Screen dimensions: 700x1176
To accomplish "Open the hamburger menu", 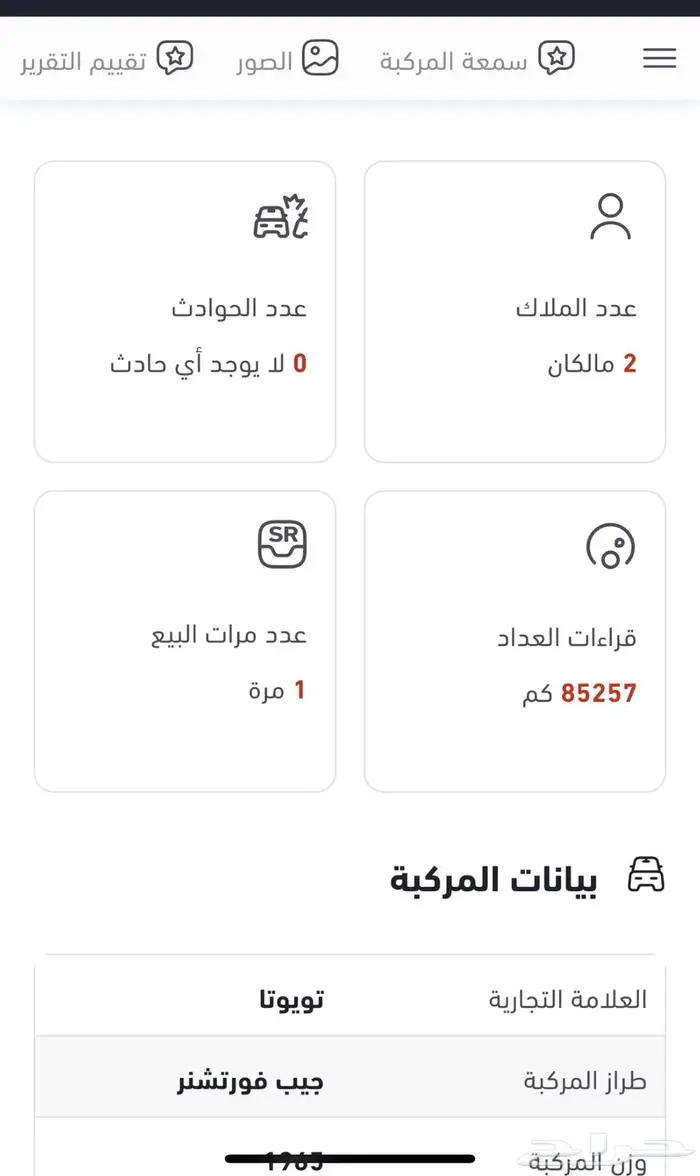I will coord(659,59).
